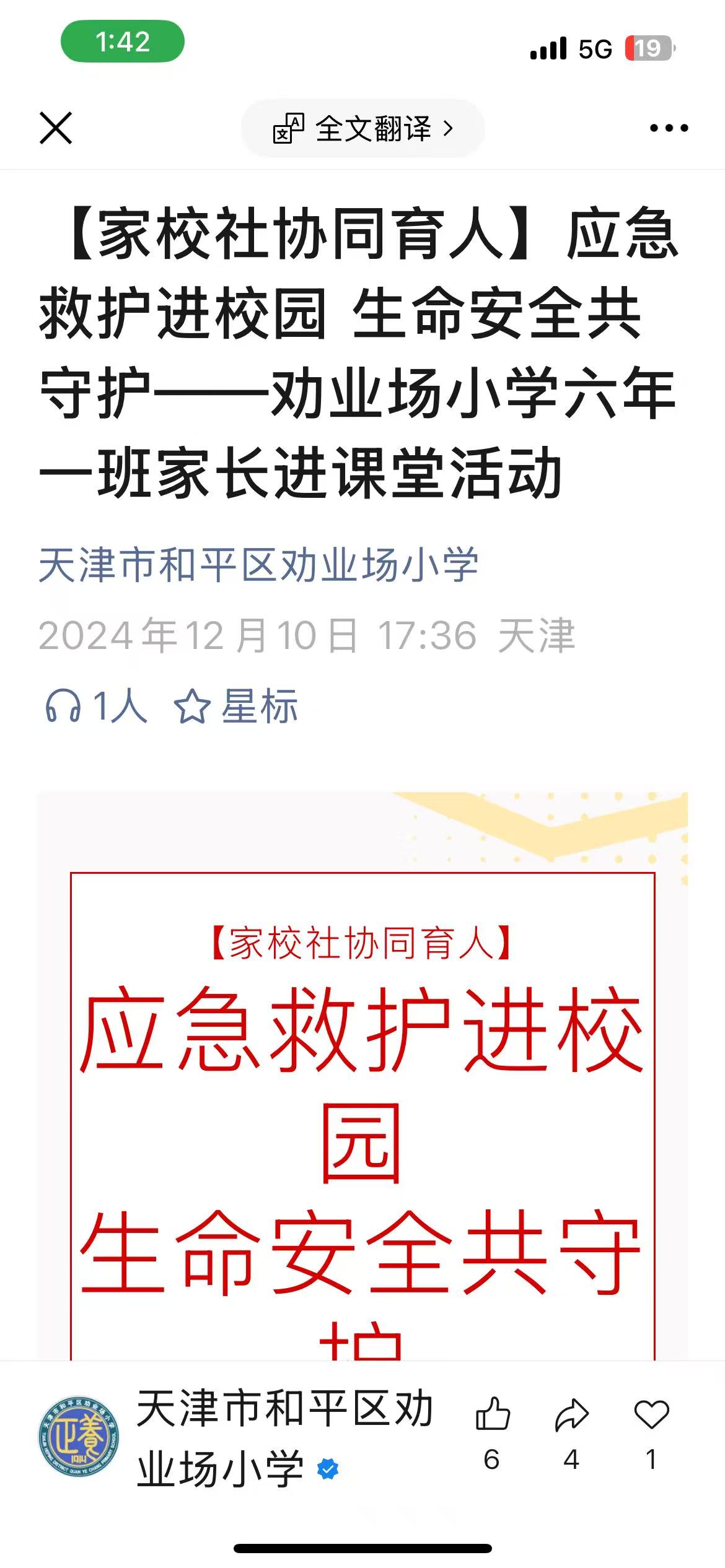725x1568 pixels.
Task: Like the article with thumbs-up icon
Action: click(x=493, y=1414)
